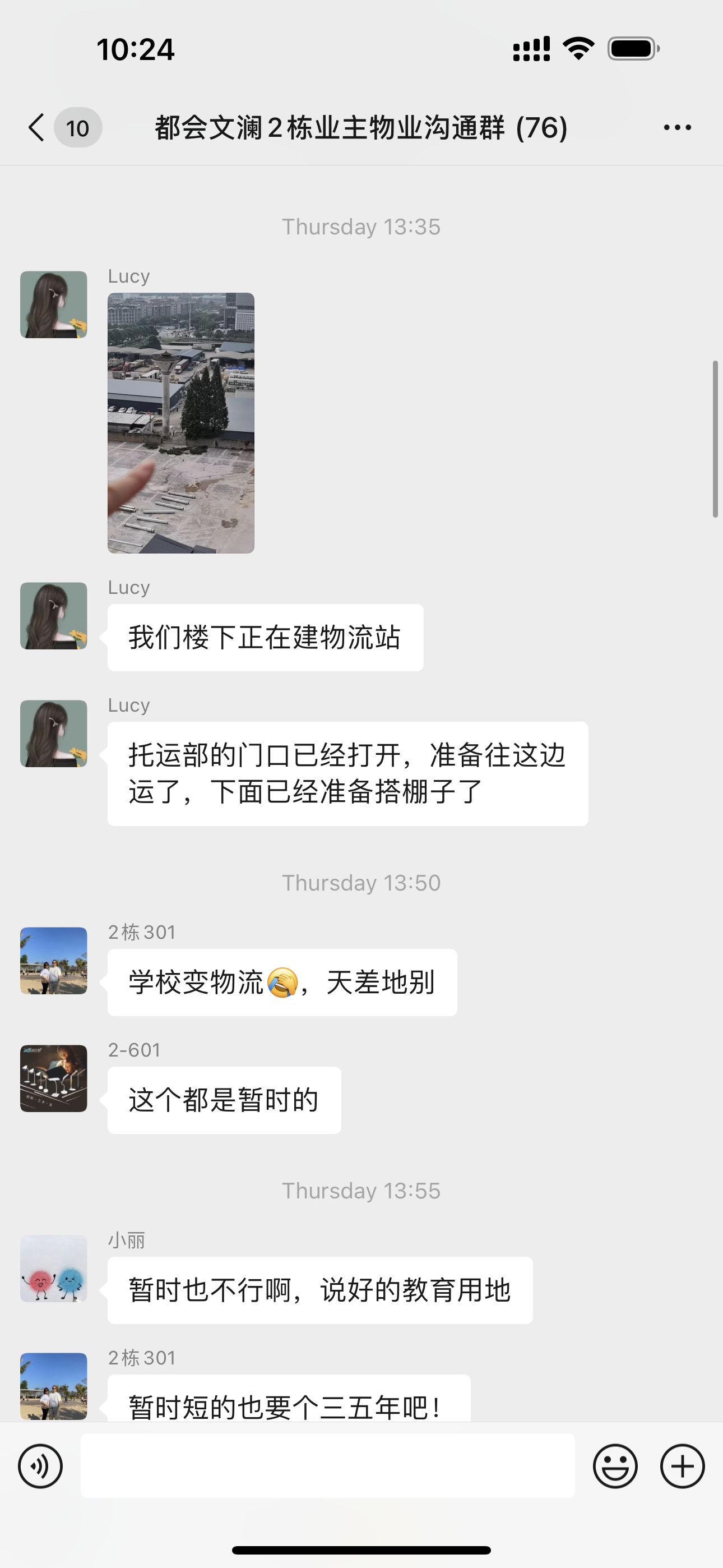The height and width of the screenshot is (1568, 723).
Task: Open the group chat options menu
Action: [x=676, y=128]
